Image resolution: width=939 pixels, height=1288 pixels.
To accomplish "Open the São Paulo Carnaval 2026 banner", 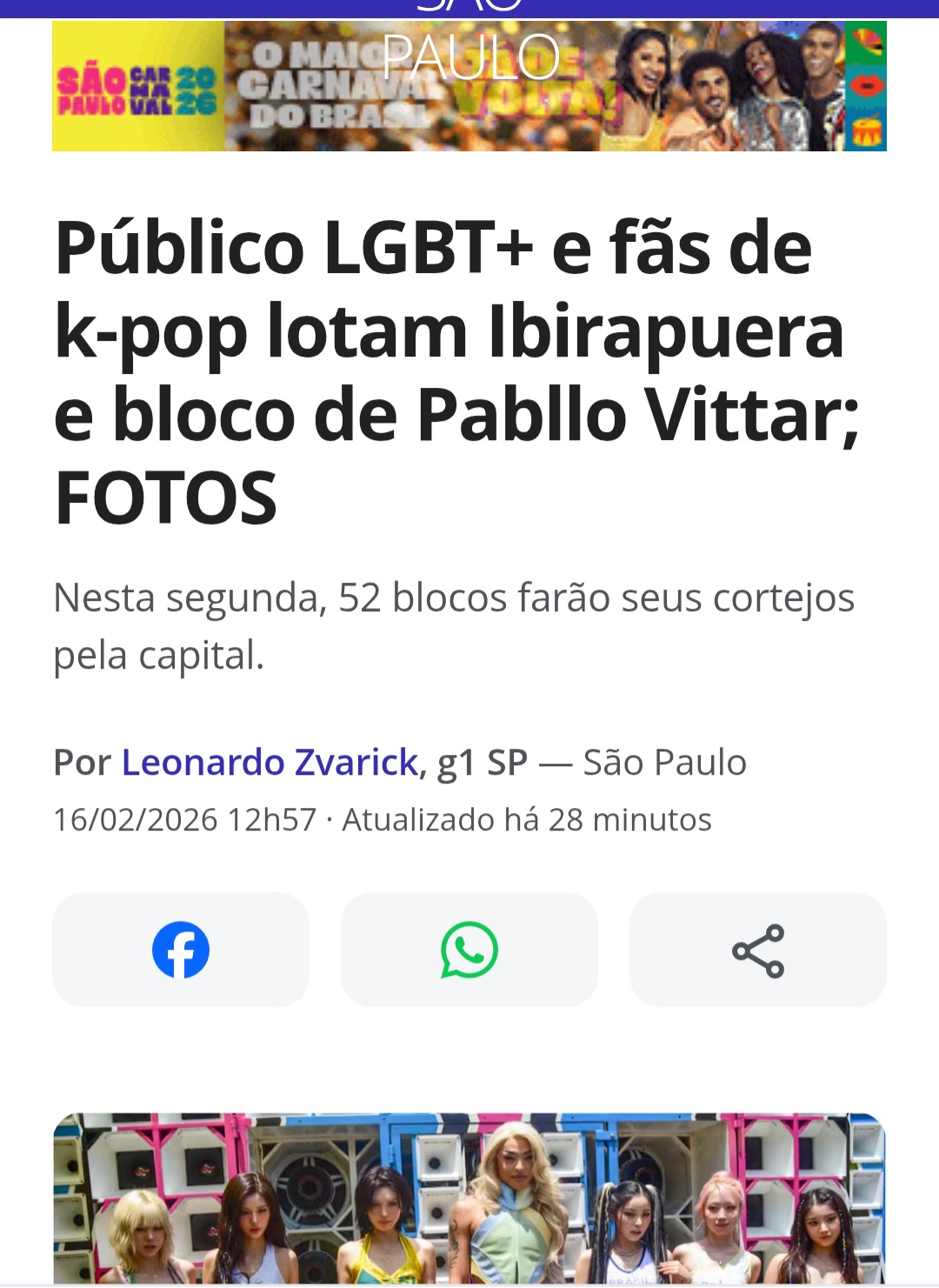I will (469, 87).
